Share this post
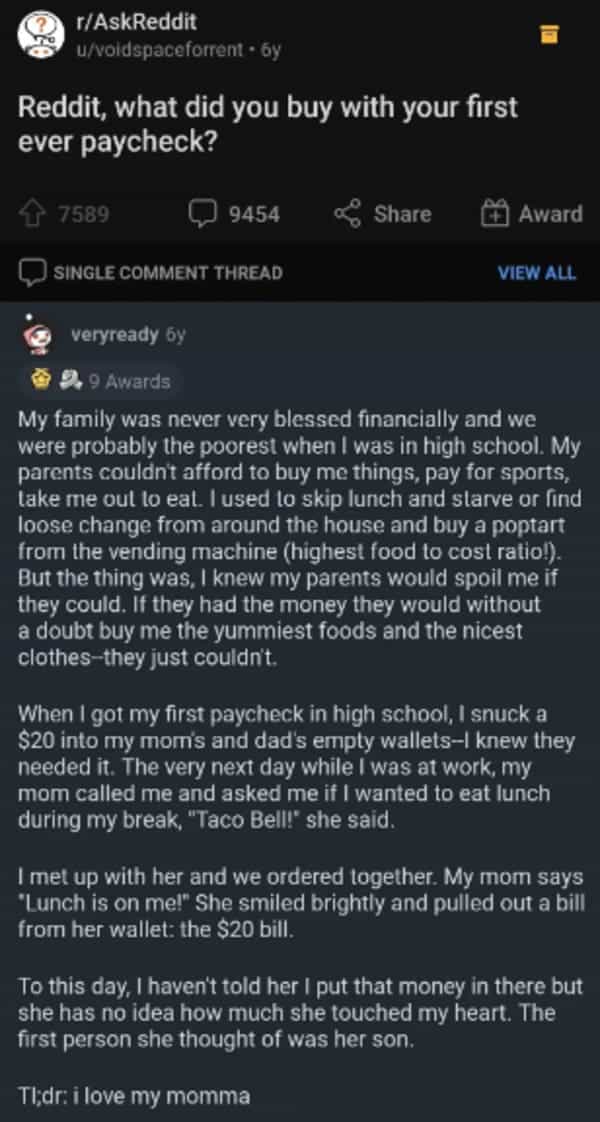 383,213
